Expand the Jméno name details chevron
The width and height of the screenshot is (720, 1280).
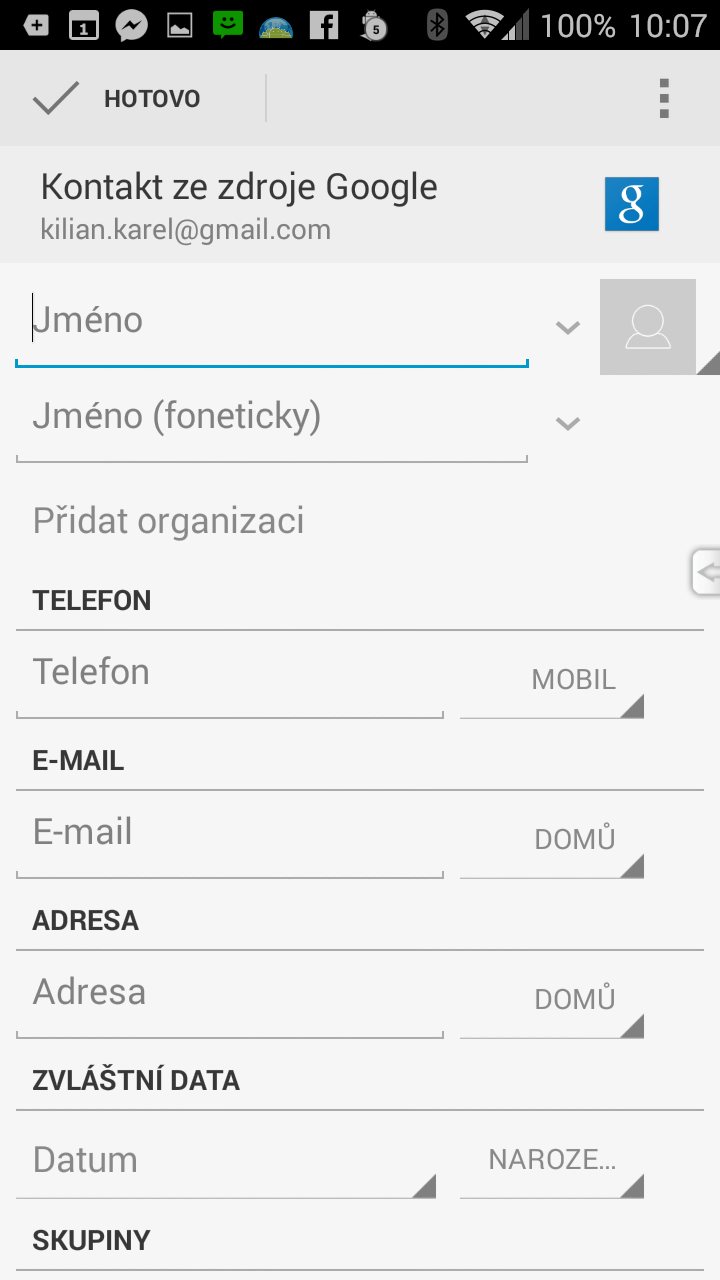point(568,327)
